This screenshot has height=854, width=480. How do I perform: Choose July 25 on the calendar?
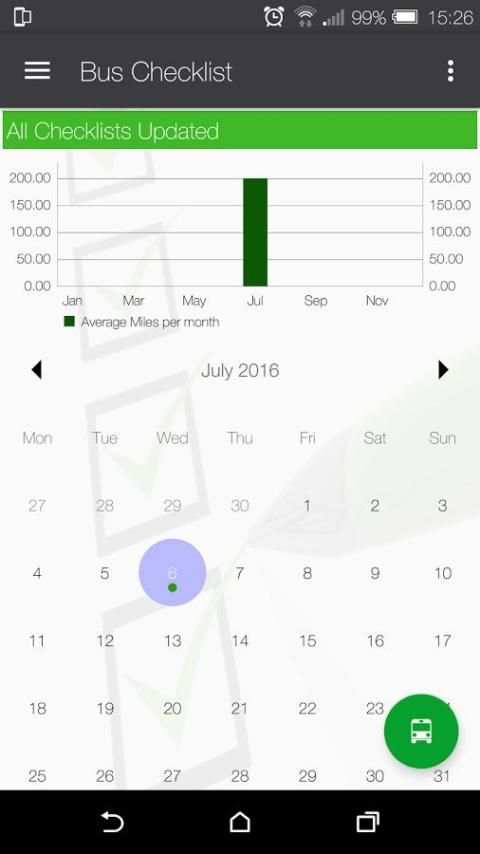pos(37,776)
